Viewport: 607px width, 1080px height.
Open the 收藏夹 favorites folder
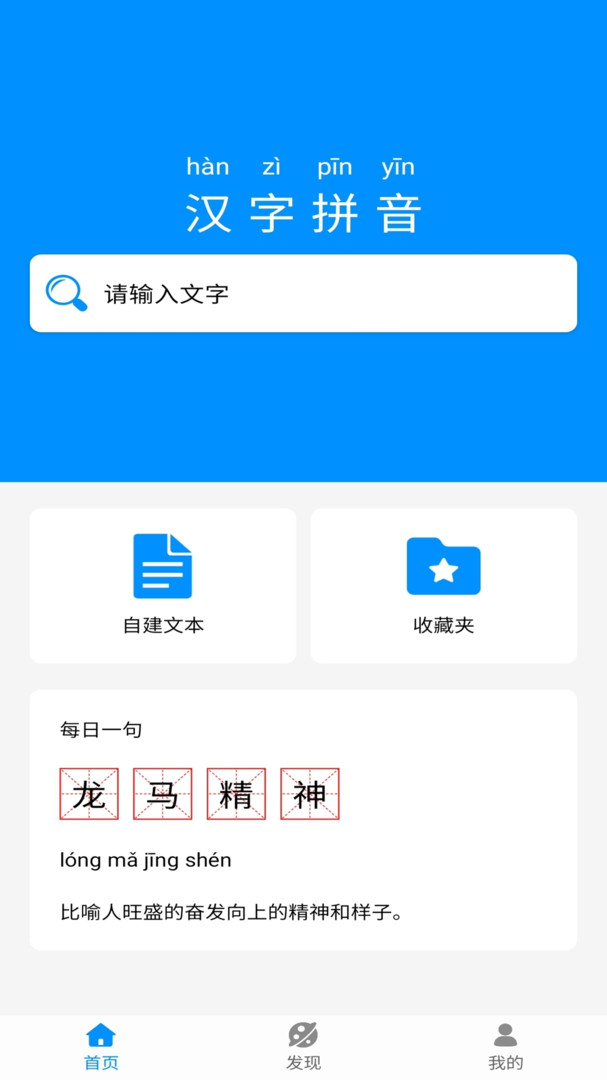444,585
